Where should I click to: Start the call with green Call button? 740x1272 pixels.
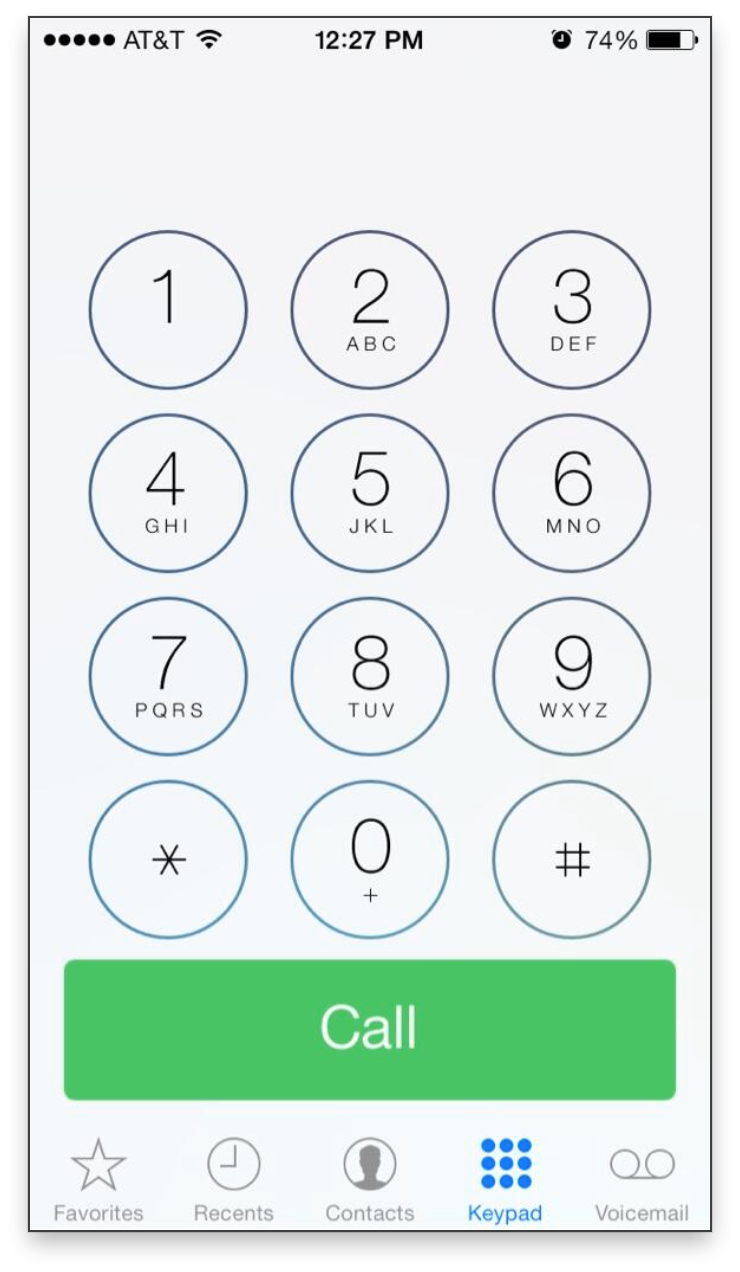(370, 1029)
